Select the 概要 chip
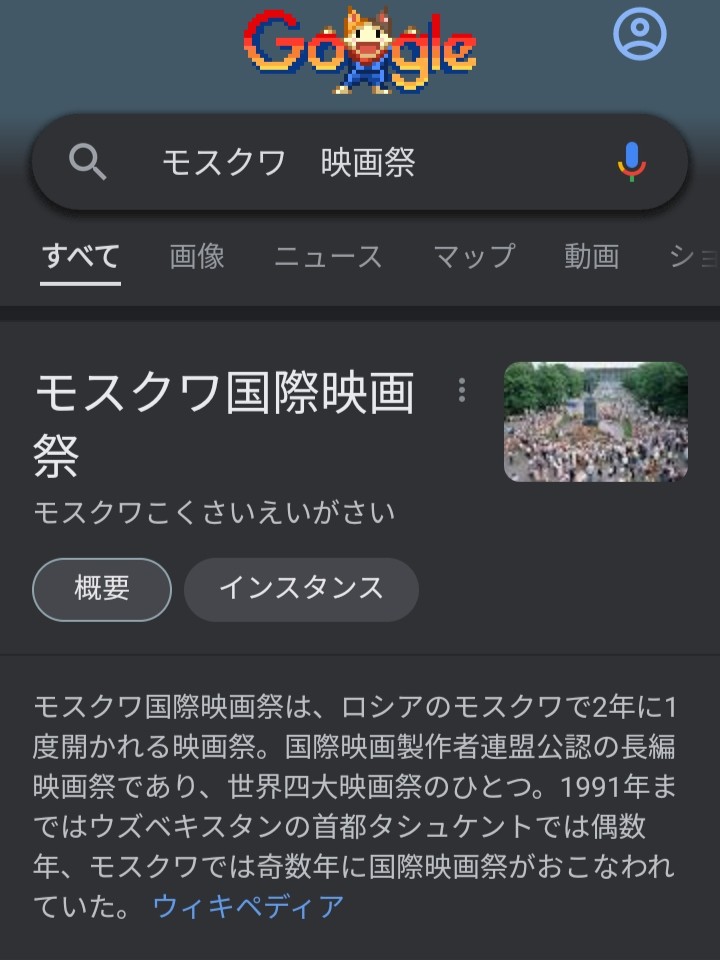 [x=102, y=589]
